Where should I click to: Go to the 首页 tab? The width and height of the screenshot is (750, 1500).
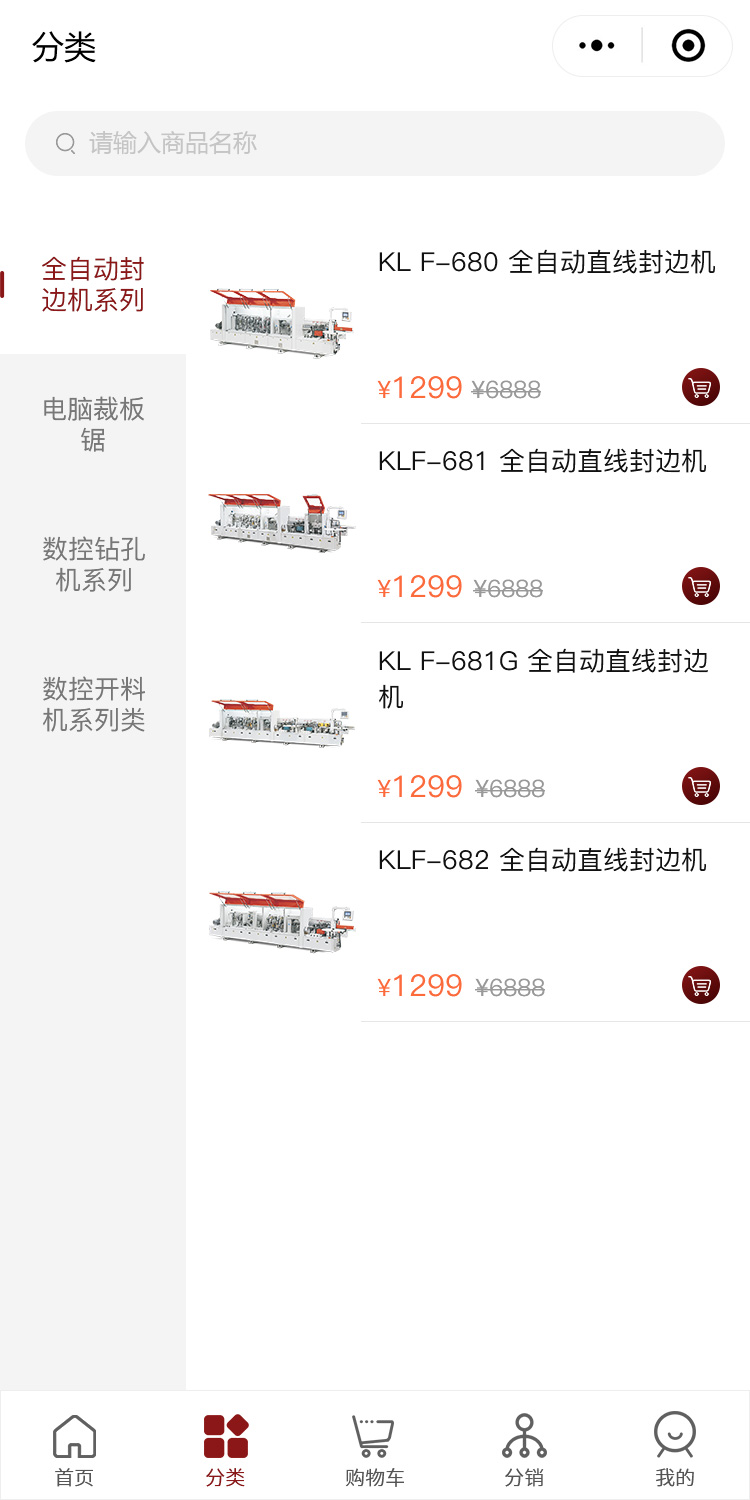pos(75,1449)
